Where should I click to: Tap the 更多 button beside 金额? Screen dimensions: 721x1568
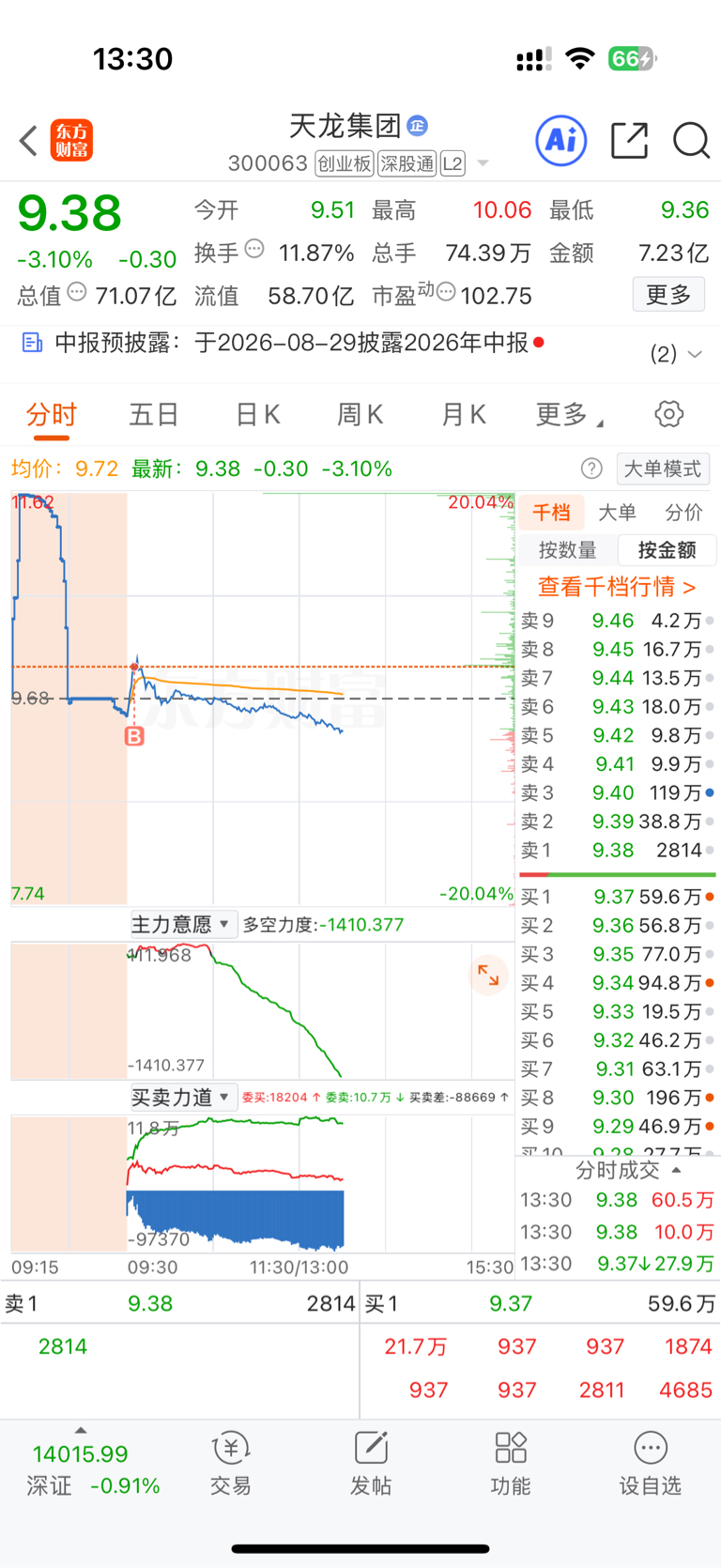point(668,295)
